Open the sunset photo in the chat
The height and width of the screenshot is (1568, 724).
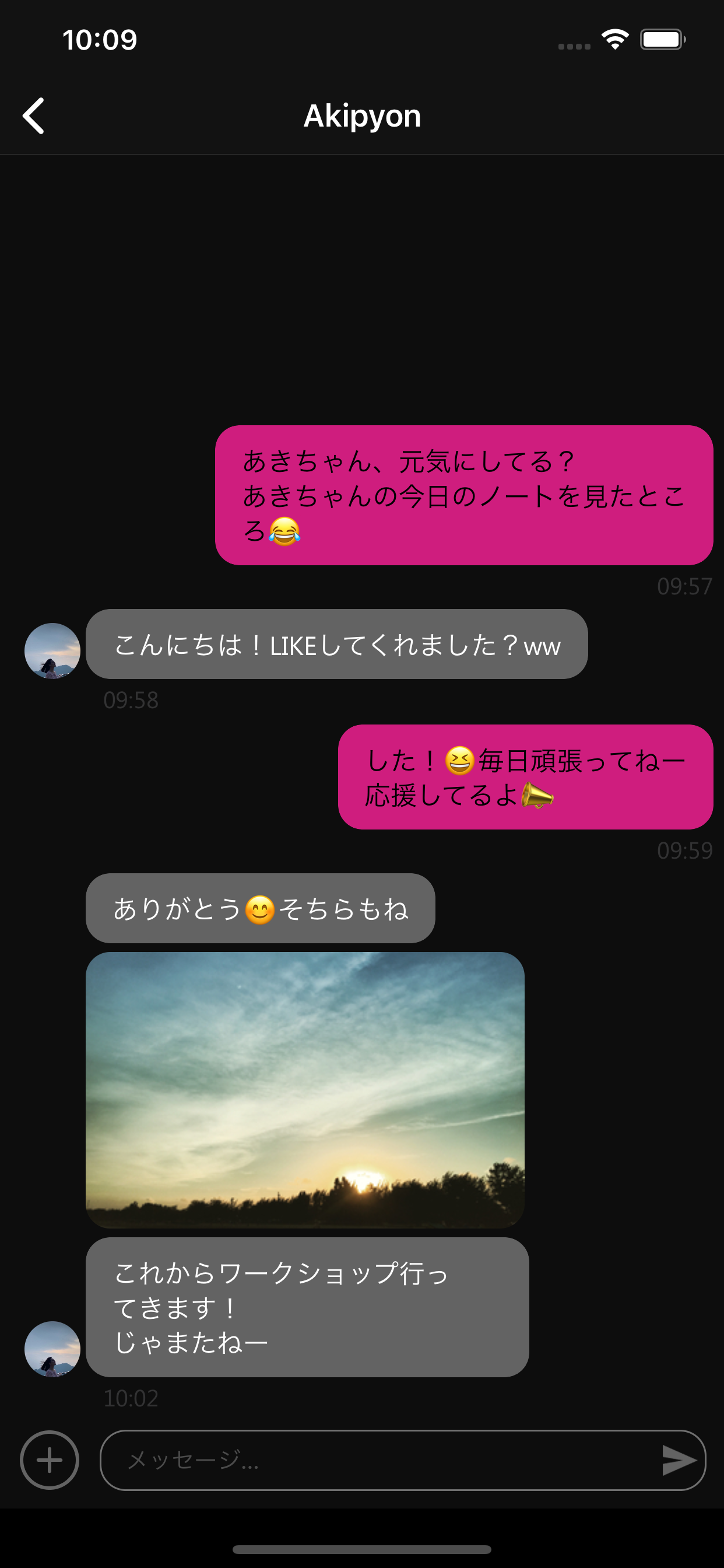tap(305, 1090)
